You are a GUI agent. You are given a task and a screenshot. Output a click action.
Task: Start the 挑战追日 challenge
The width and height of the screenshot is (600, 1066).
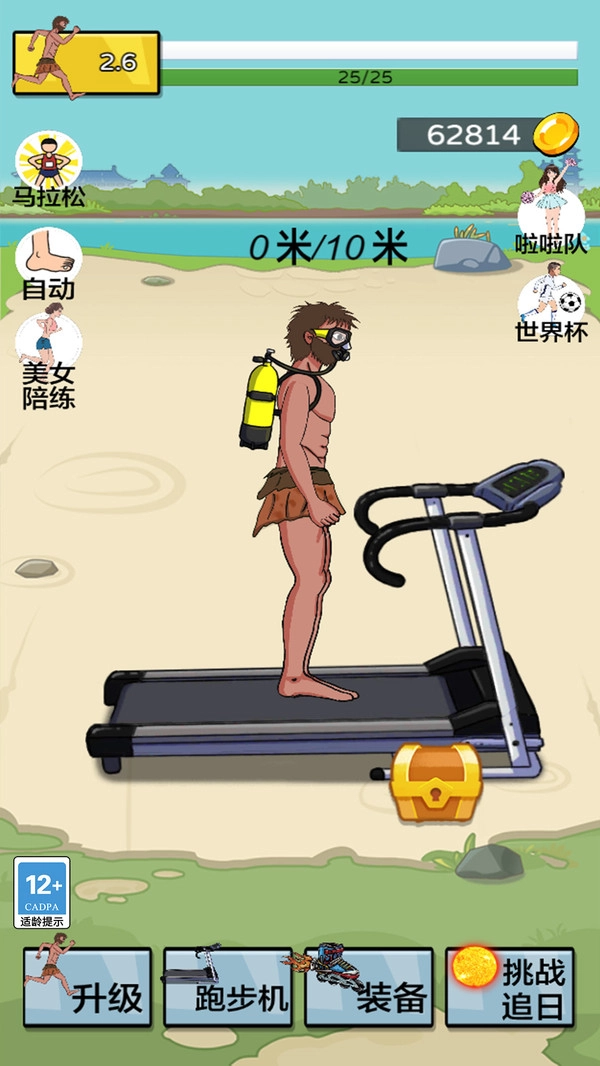510,987
